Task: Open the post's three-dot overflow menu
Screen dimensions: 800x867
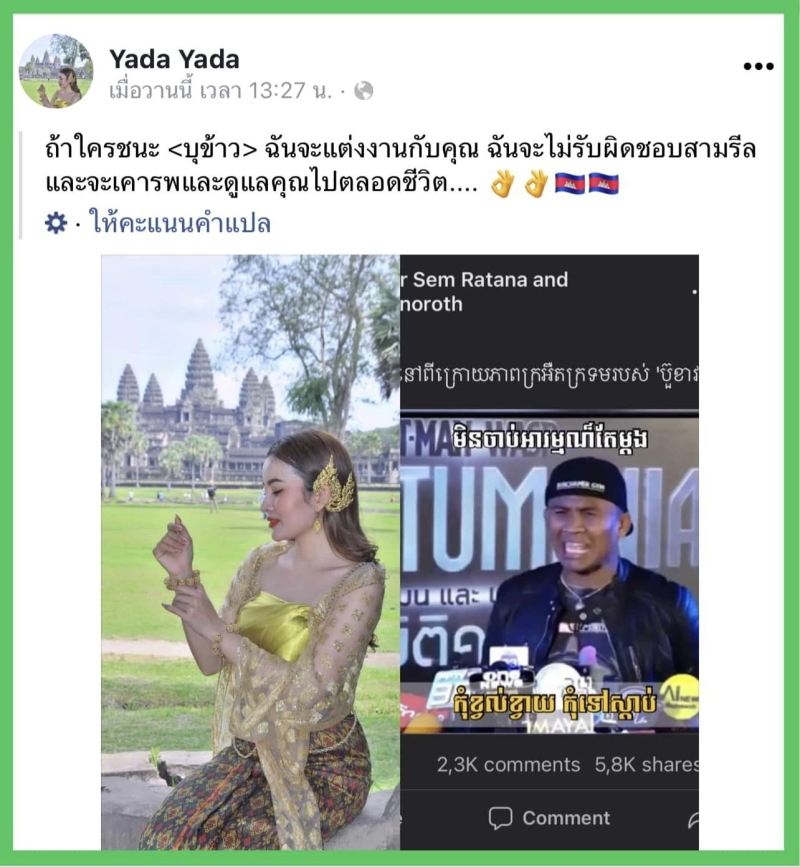Action: [758, 66]
